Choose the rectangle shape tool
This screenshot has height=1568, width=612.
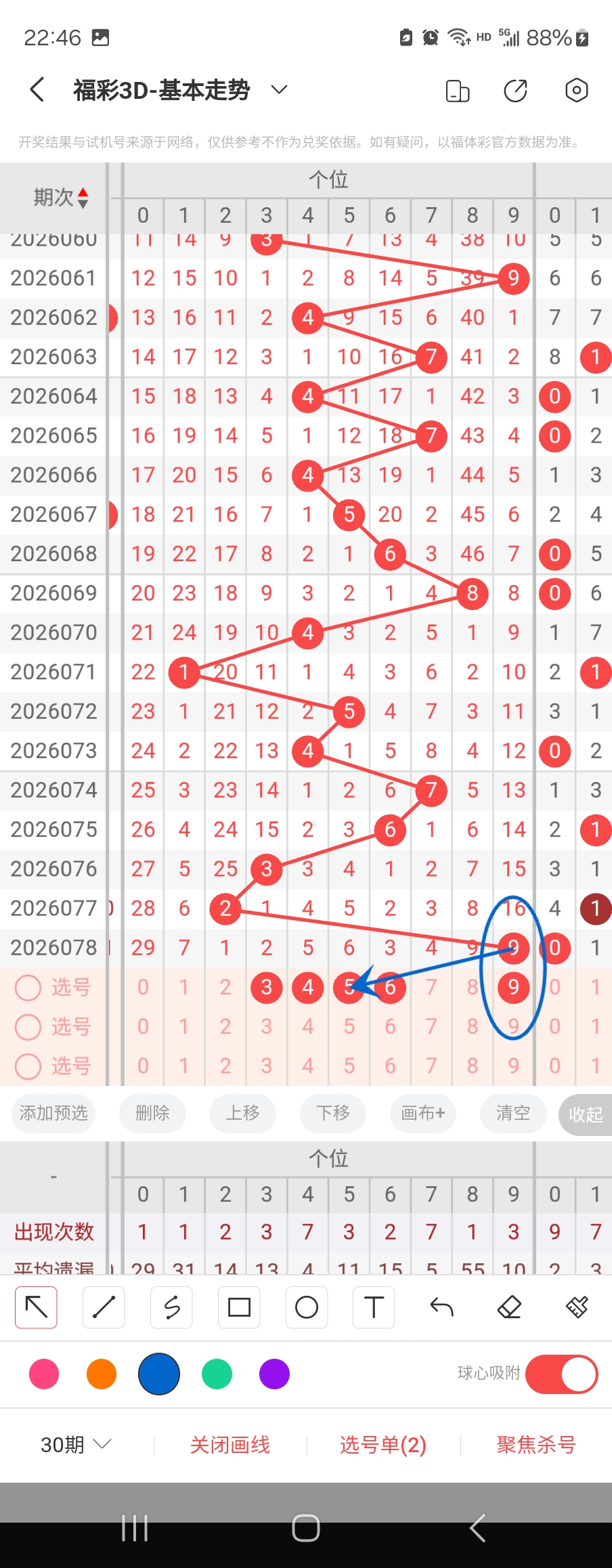pyautogui.click(x=239, y=1307)
